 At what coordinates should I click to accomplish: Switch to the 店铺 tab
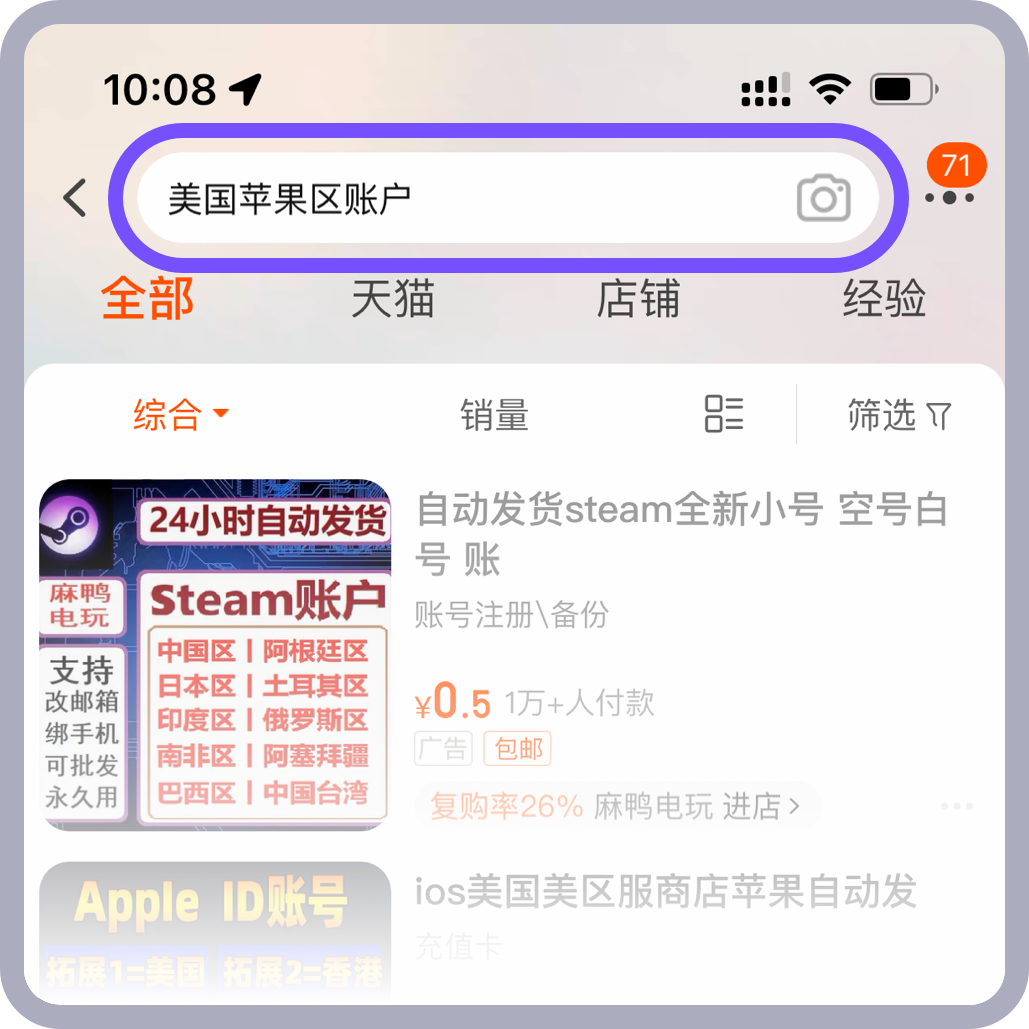pyautogui.click(x=638, y=299)
